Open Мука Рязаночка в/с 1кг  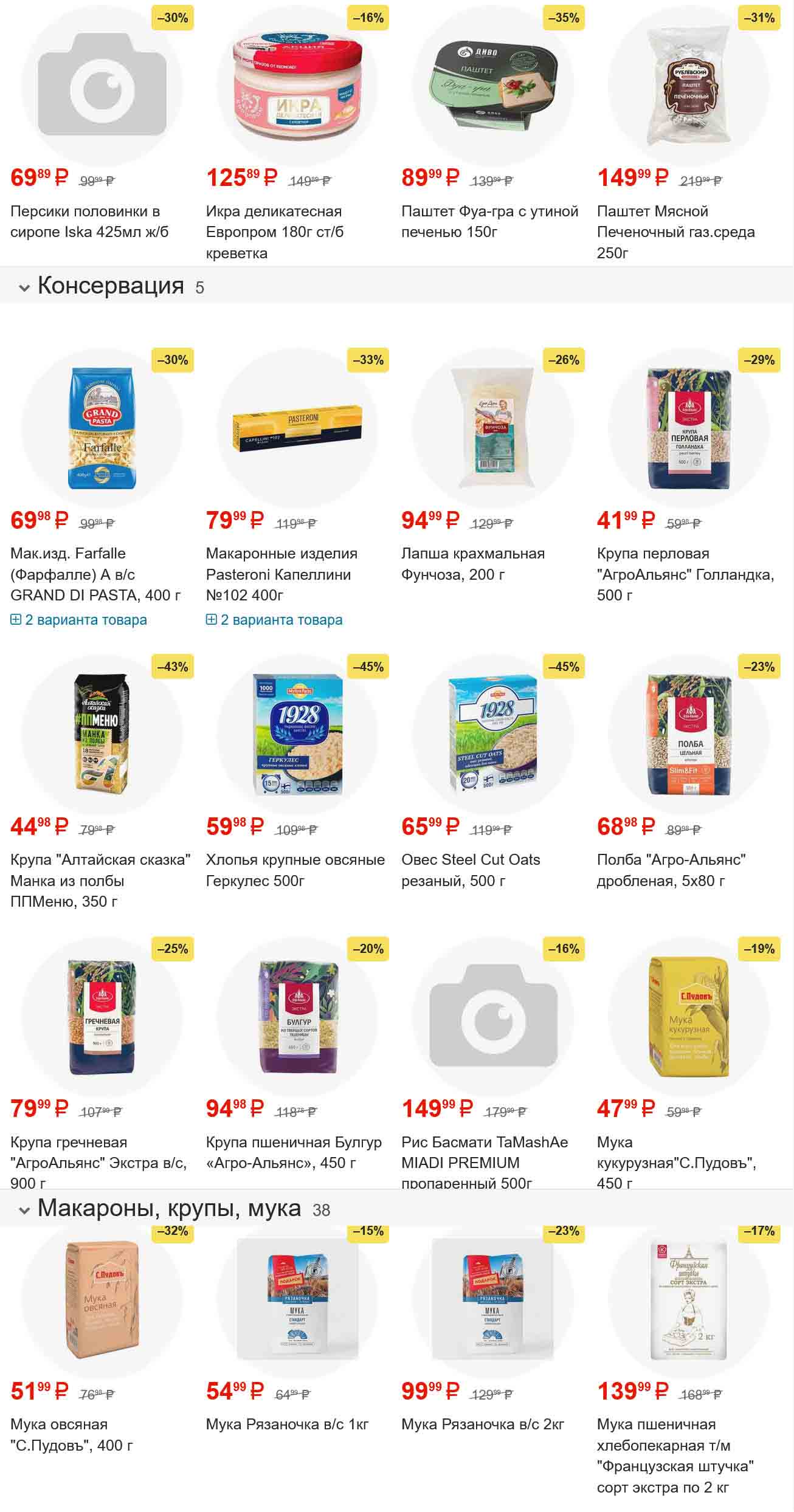(x=287, y=1424)
